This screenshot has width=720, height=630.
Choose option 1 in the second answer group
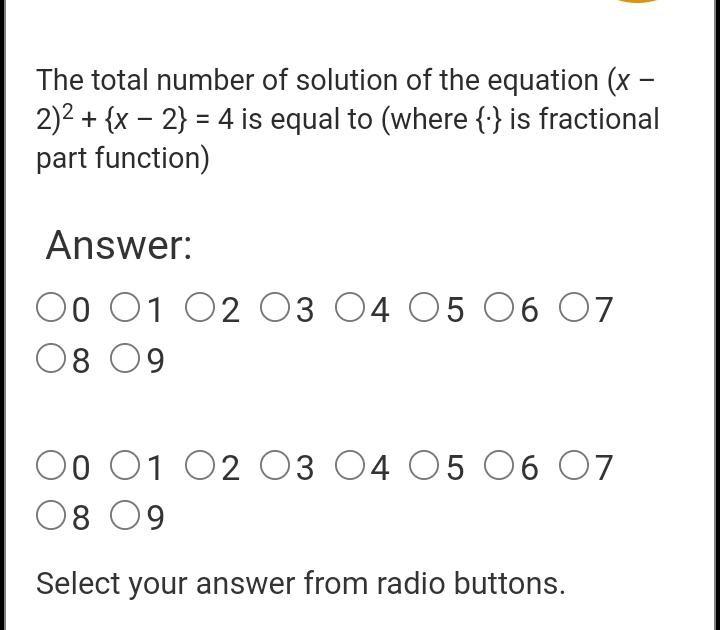click(x=125, y=465)
